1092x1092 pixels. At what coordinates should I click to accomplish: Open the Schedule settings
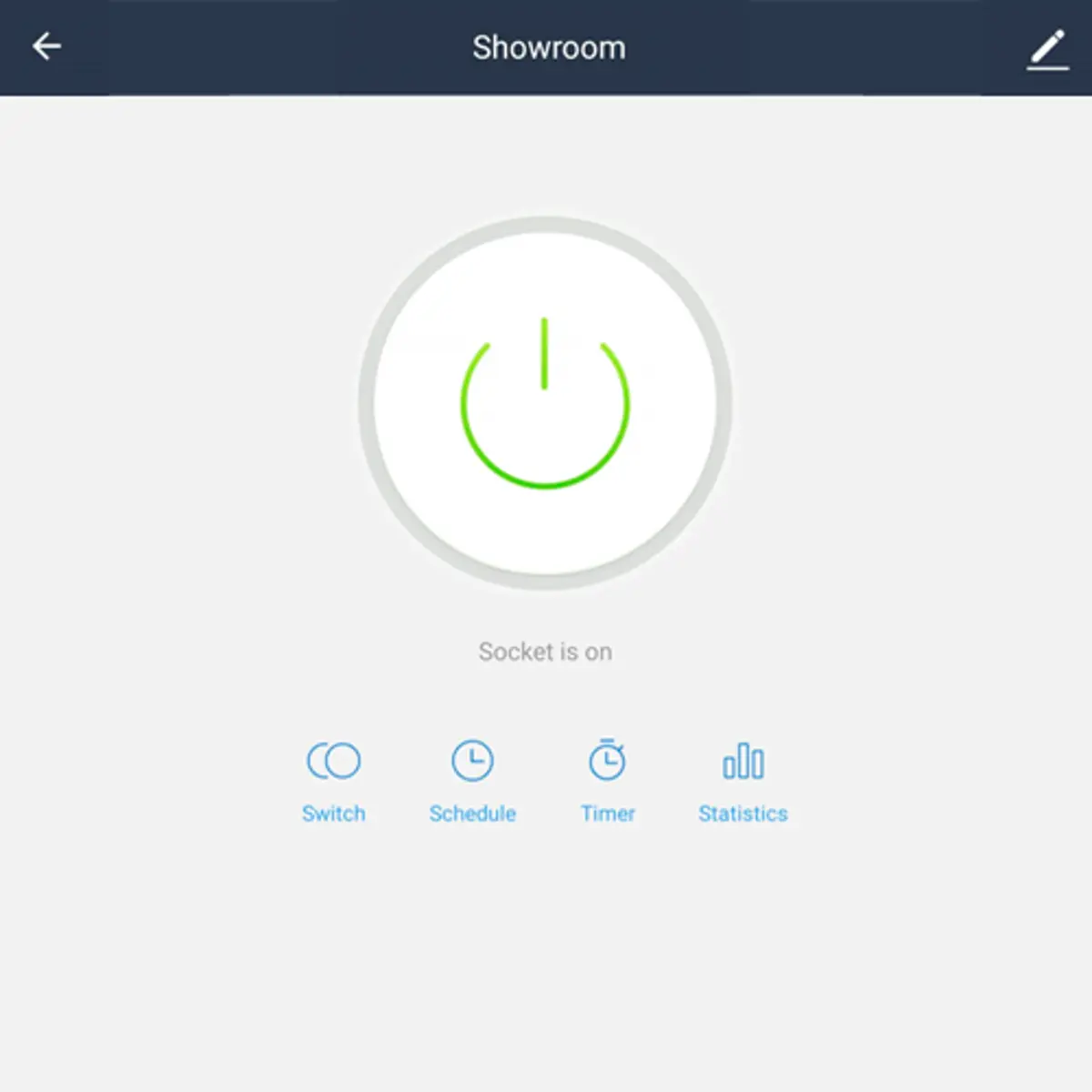click(472, 781)
